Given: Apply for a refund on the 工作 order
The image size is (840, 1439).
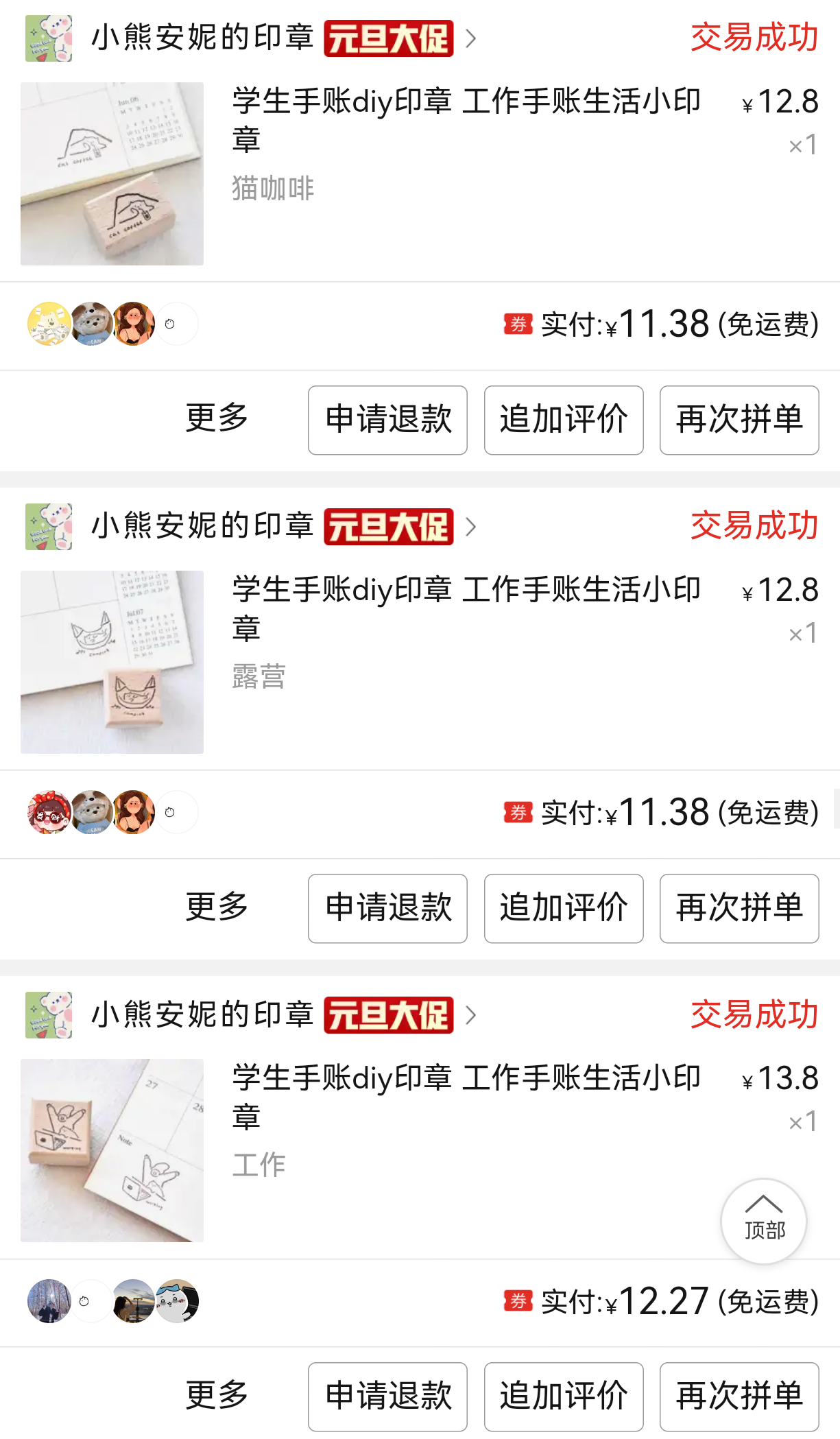Looking at the screenshot, I should pos(387,1396).
